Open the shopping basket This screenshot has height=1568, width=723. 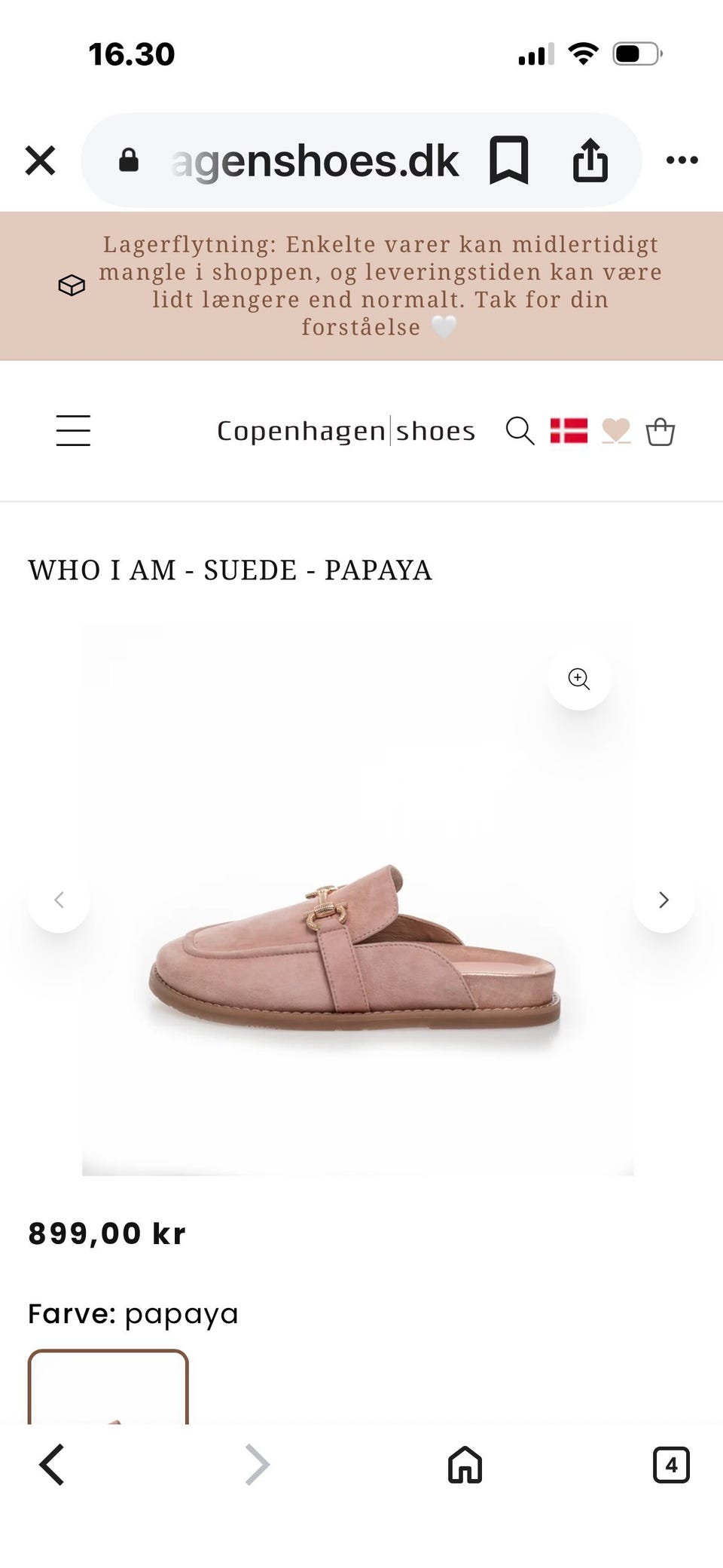[660, 432]
